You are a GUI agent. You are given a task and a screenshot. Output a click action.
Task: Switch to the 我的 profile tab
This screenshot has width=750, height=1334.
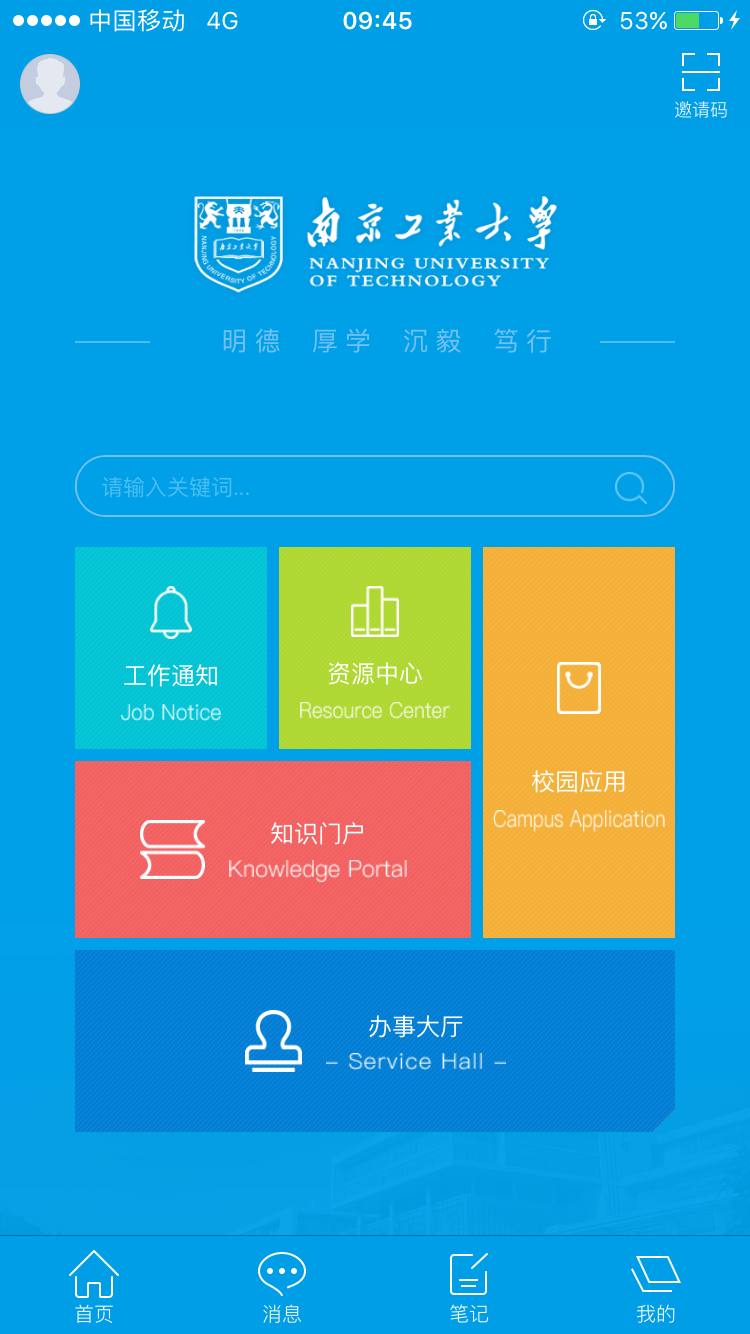656,1287
